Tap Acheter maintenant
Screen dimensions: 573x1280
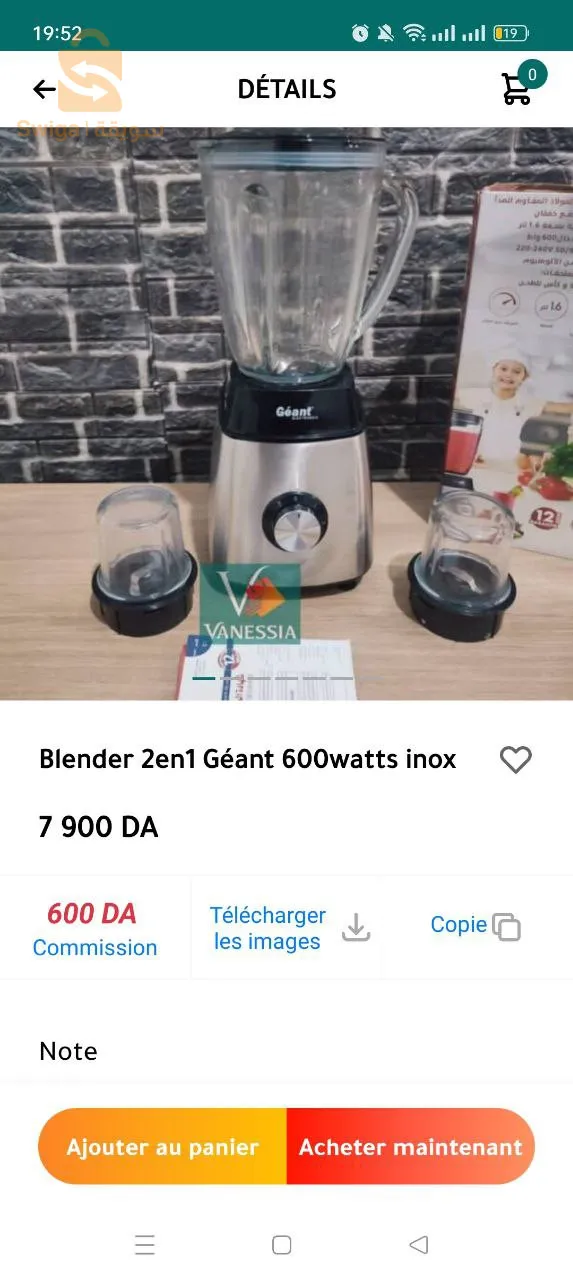[411, 1147]
